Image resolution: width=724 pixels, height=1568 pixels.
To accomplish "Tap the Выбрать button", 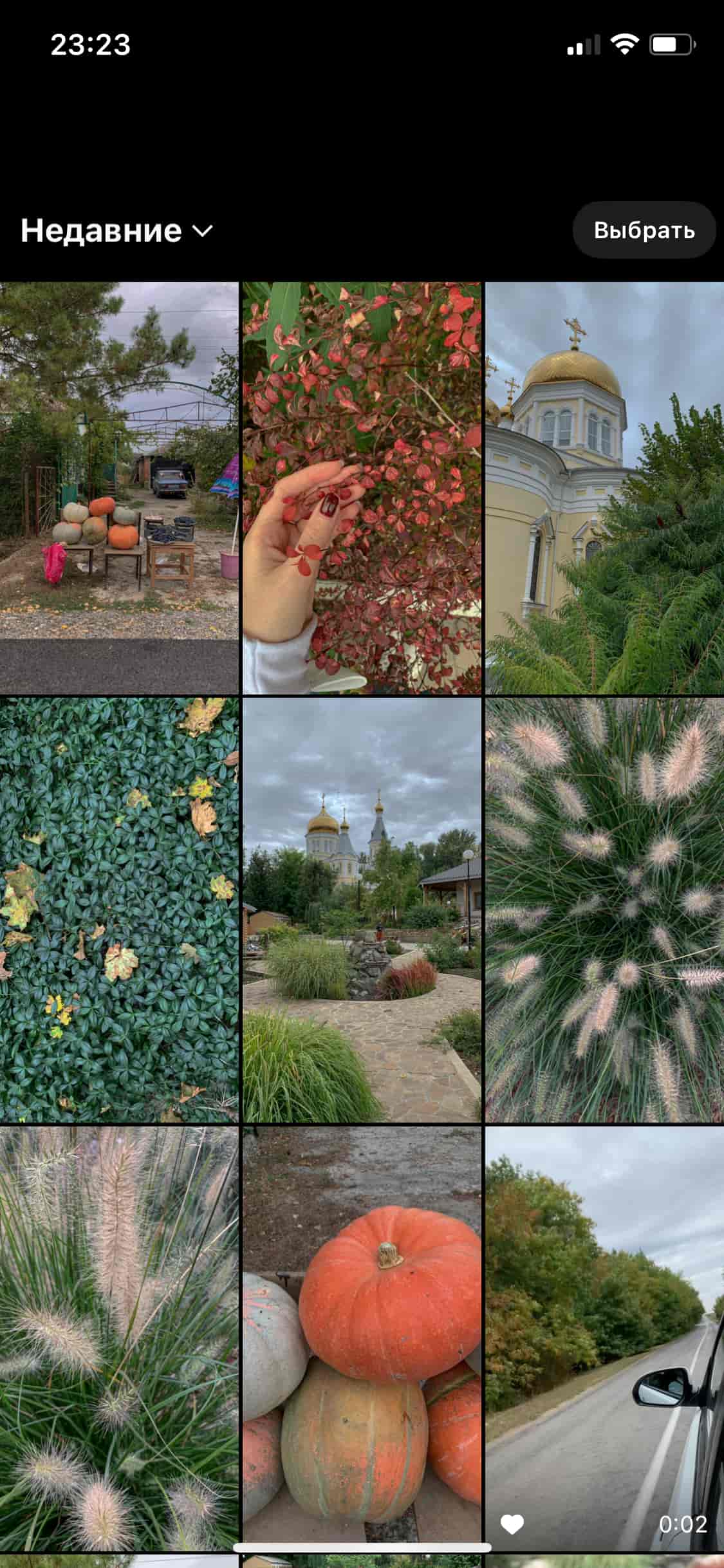I will 644,230.
